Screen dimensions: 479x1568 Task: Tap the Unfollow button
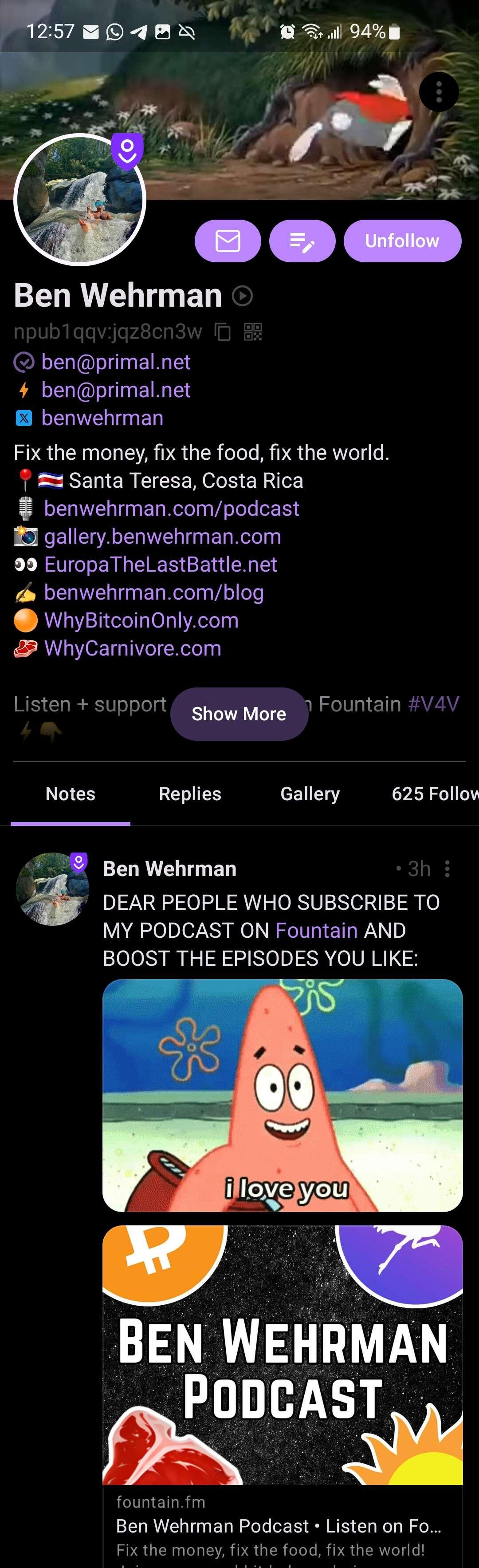[402, 241]
